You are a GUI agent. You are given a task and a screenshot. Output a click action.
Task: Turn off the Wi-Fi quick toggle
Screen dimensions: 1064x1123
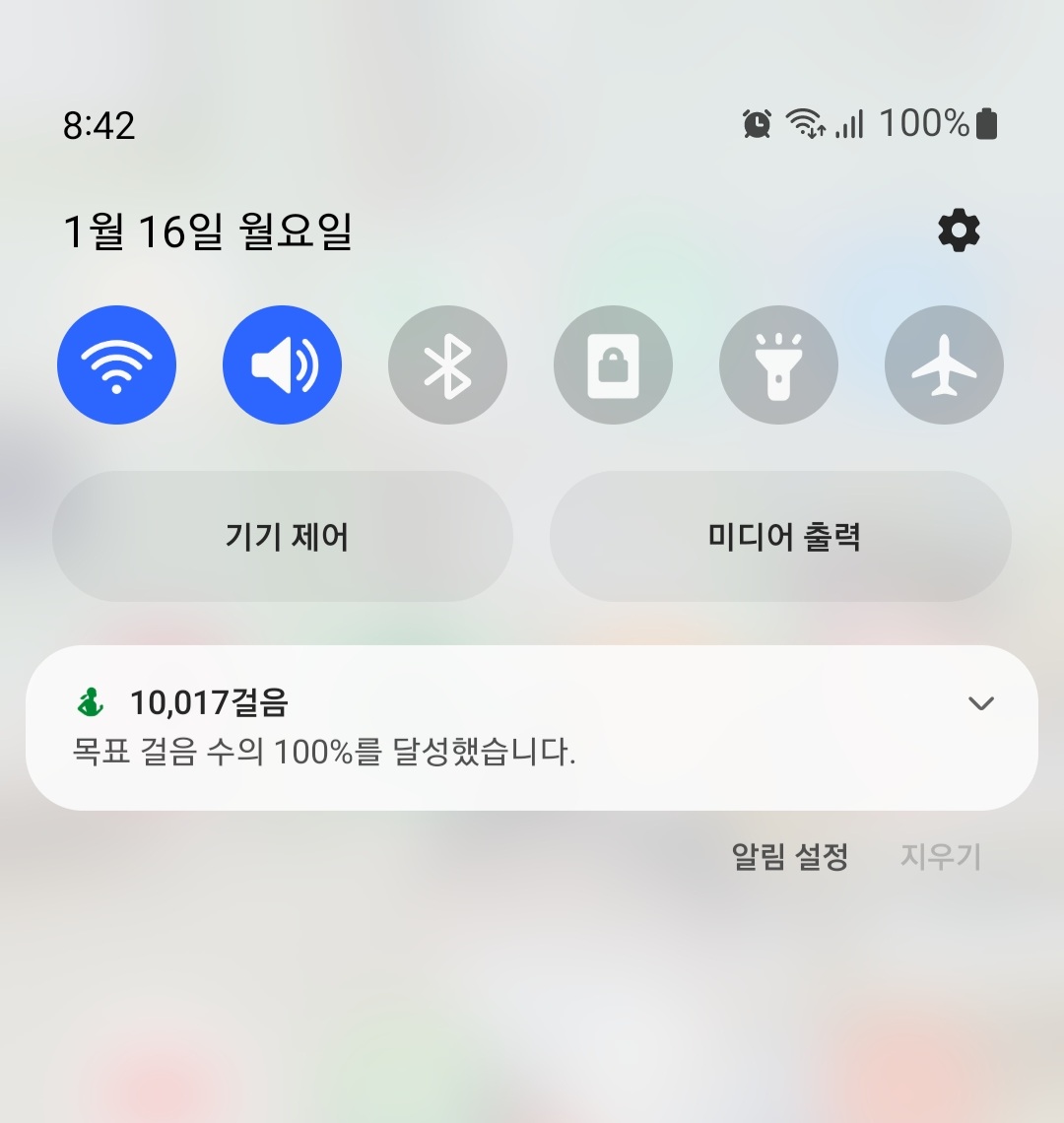(116, 365)
